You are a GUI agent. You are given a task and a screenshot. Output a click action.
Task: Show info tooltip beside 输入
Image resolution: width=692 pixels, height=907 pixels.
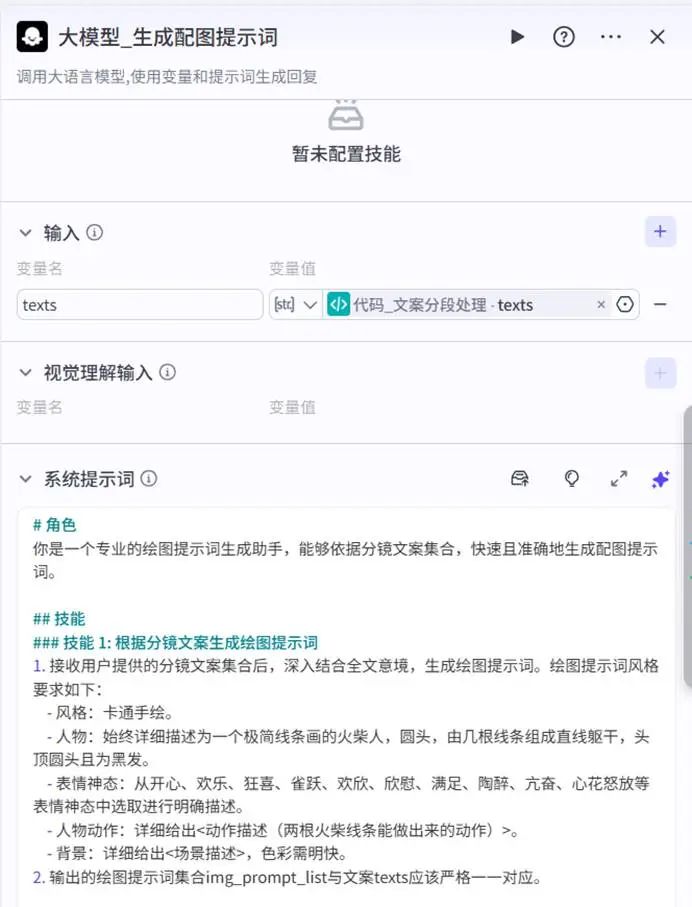pos(95,232)
